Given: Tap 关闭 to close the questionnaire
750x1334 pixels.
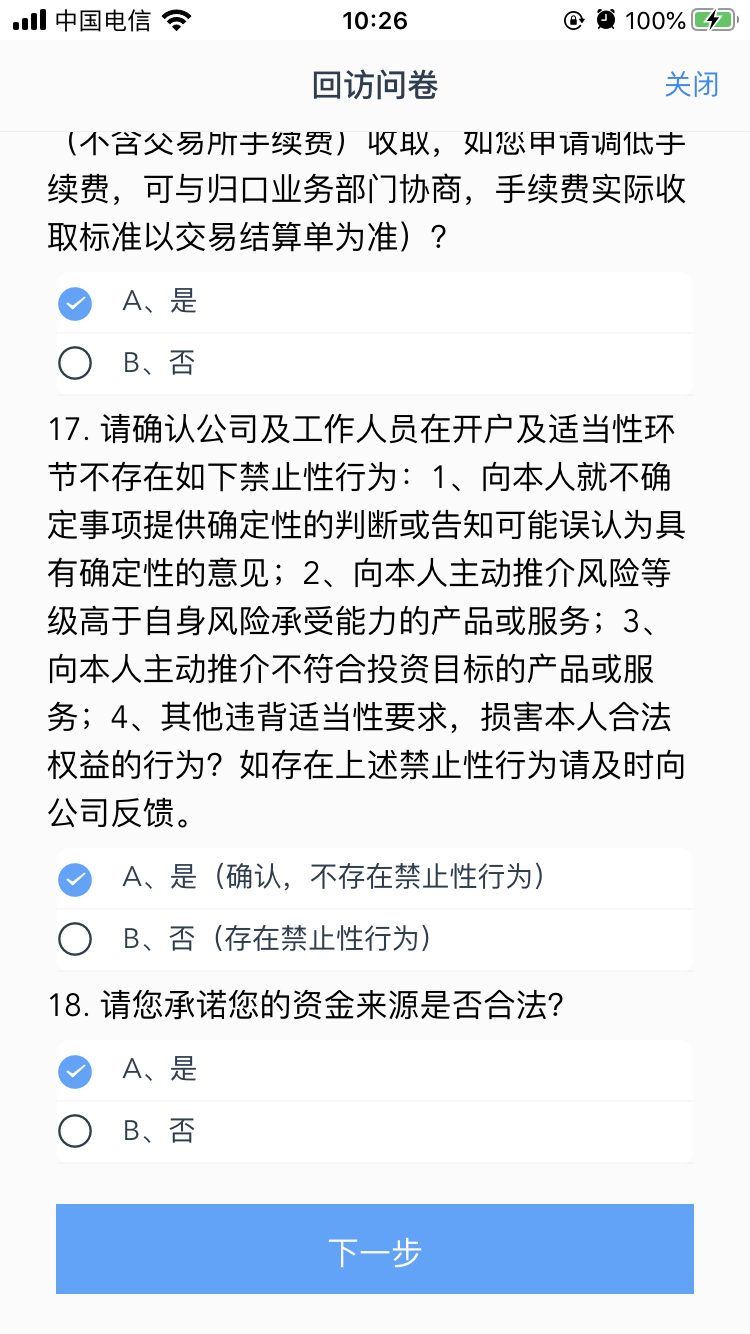Looking at the screenshot, I should point(691,84).
